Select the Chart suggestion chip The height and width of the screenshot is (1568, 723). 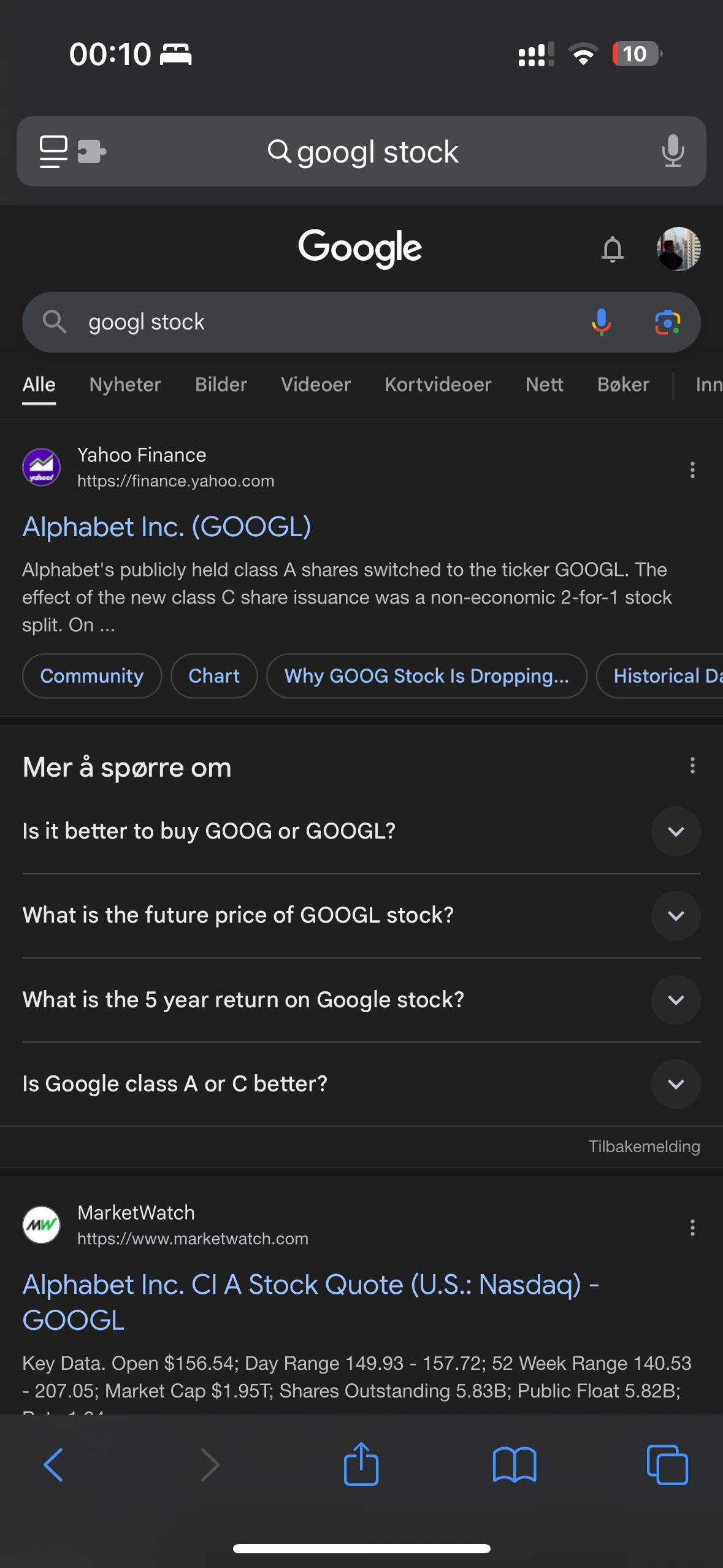coord(213,676)
